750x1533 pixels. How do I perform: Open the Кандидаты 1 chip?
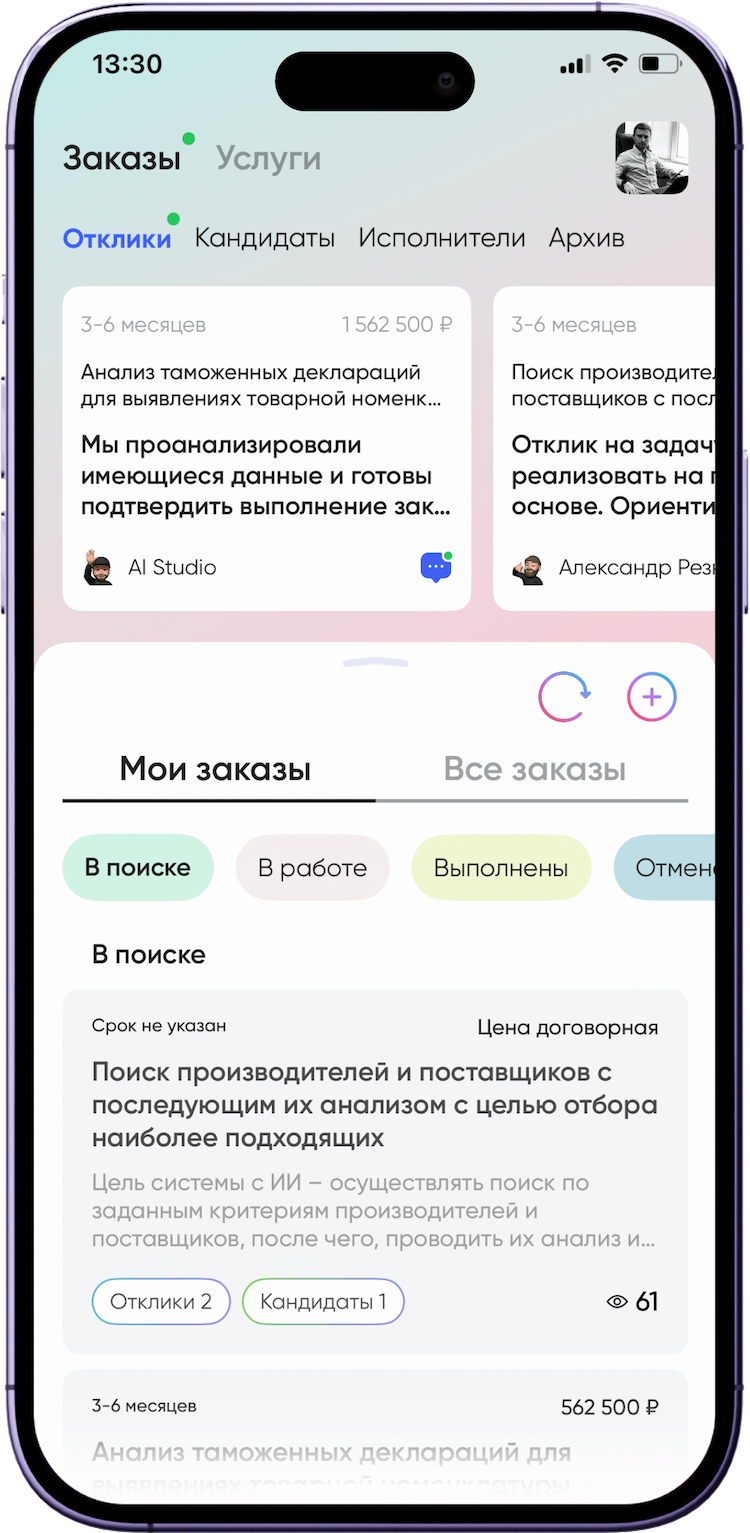click(x=323, y=1302)
